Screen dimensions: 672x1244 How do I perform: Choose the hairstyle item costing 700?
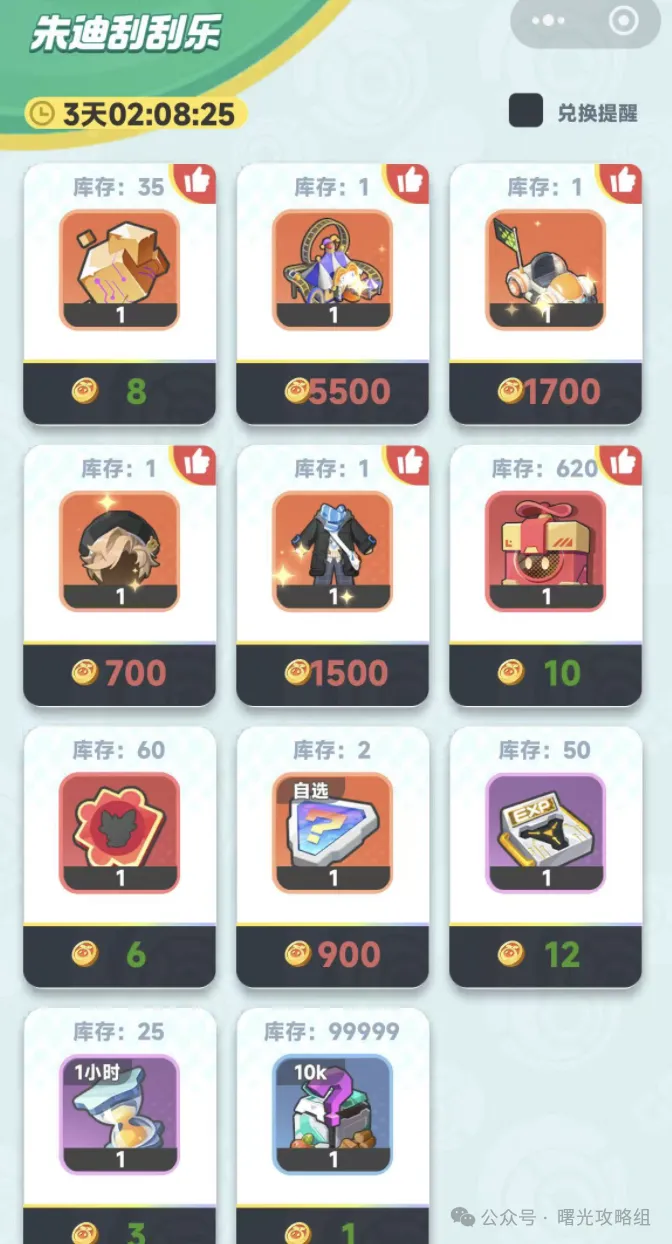(x=119, y=551)
